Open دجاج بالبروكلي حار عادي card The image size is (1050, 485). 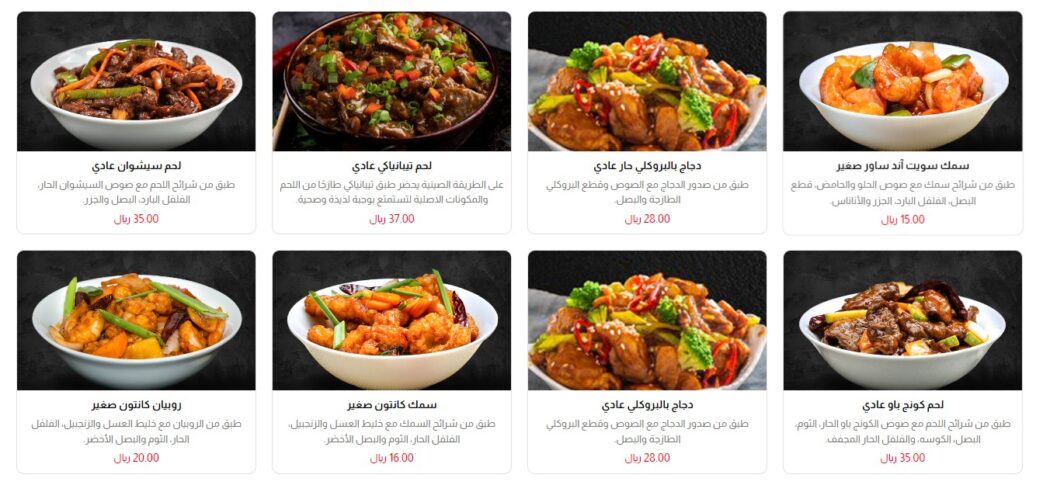click(646, 165)
